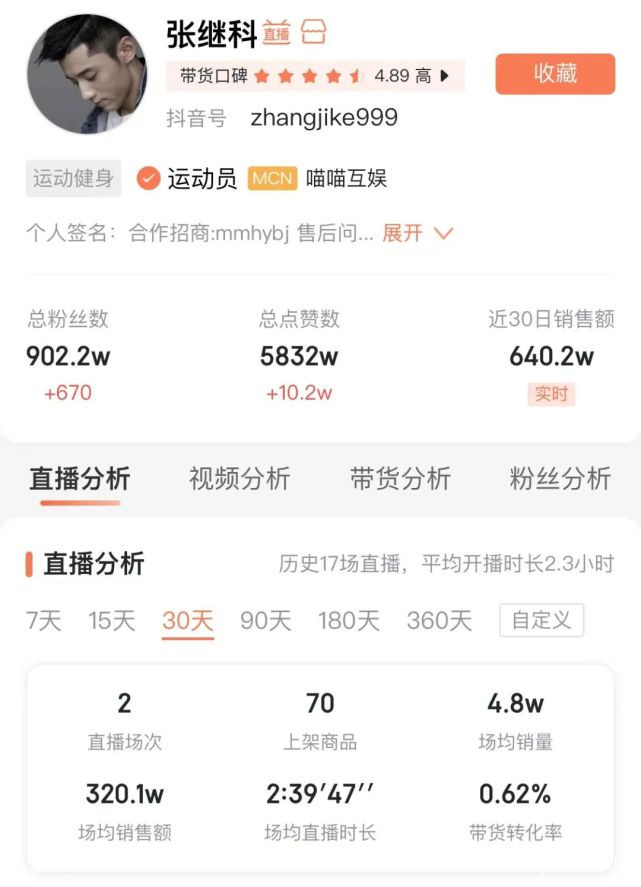Screen dimensions: 641x887
Task: Open the 直播 live icon beside the name
Action: pos(277,33)
